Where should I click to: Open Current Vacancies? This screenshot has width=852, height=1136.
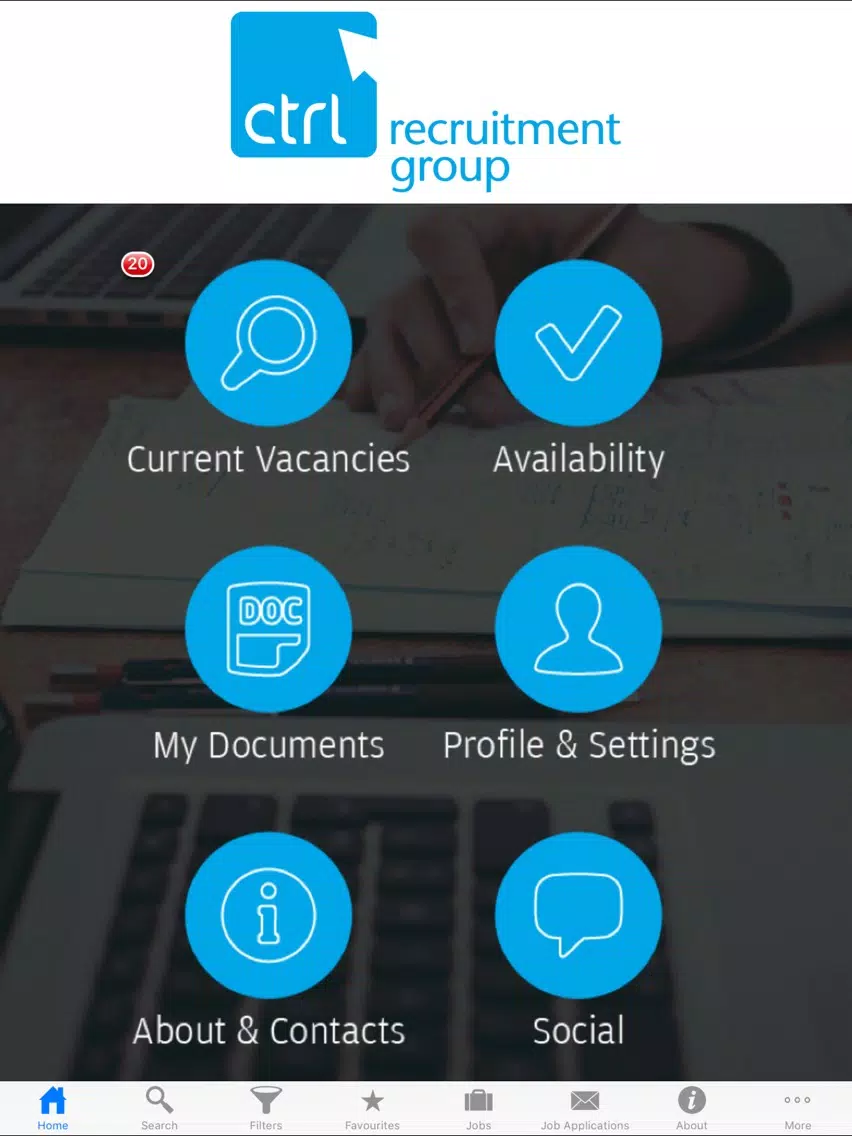268,343
